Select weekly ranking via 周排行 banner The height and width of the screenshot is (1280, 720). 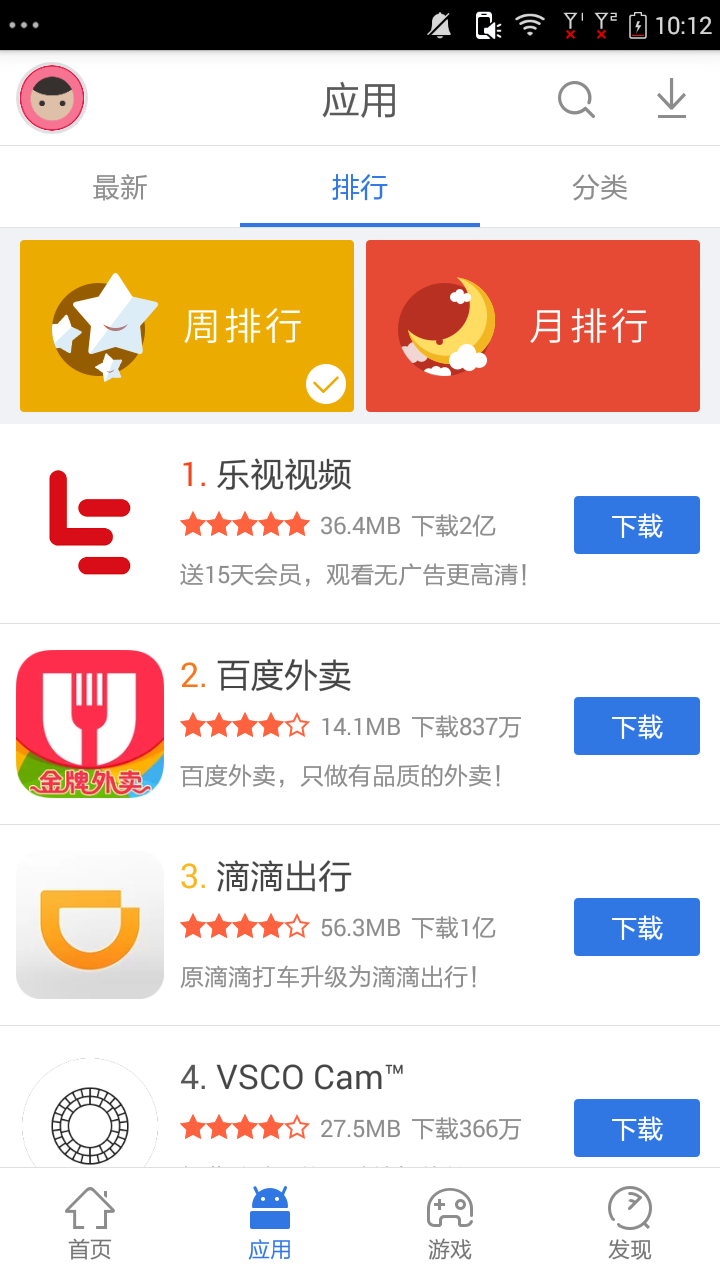coord(186,325)
